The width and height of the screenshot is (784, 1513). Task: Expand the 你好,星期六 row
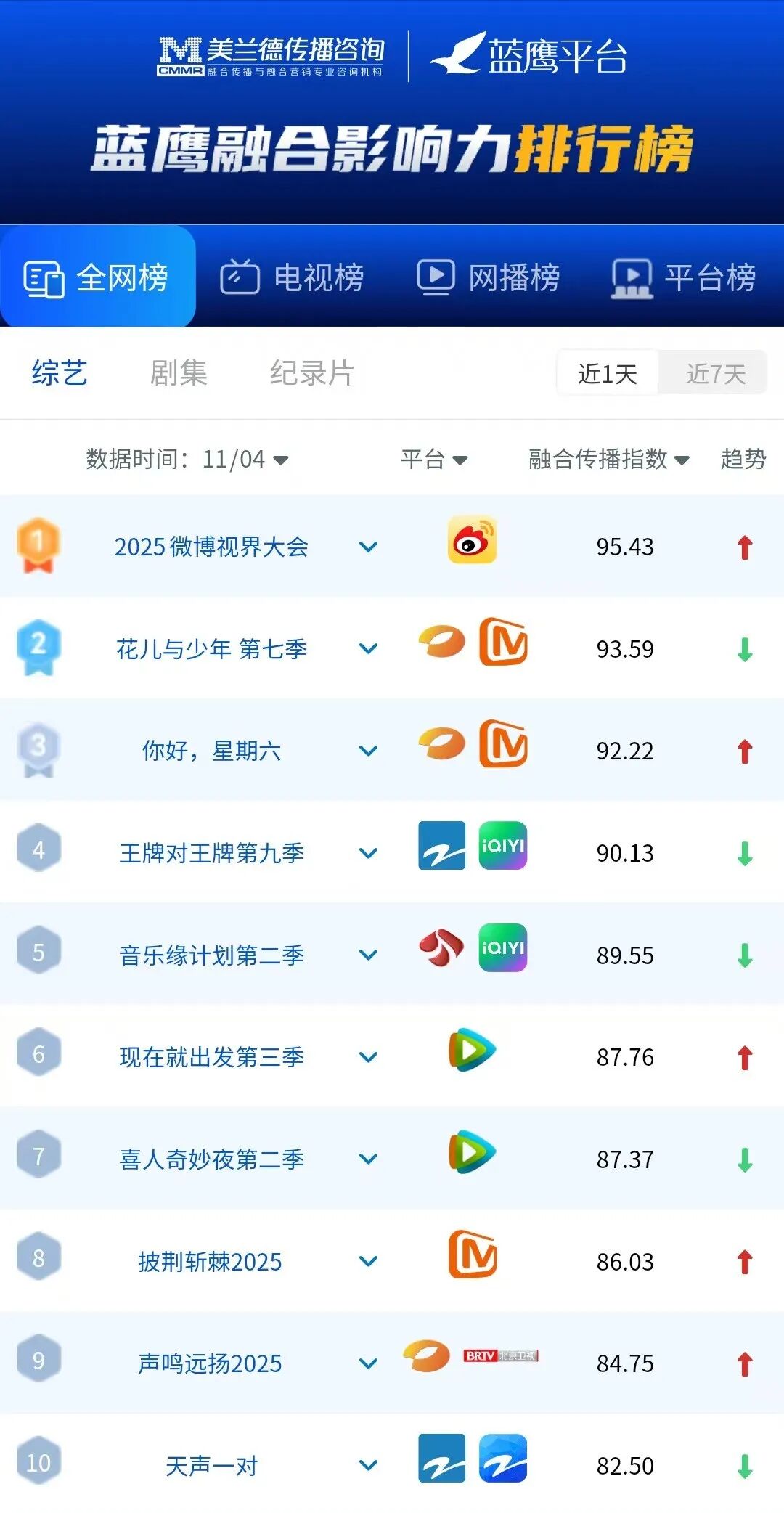coord(369,751)
